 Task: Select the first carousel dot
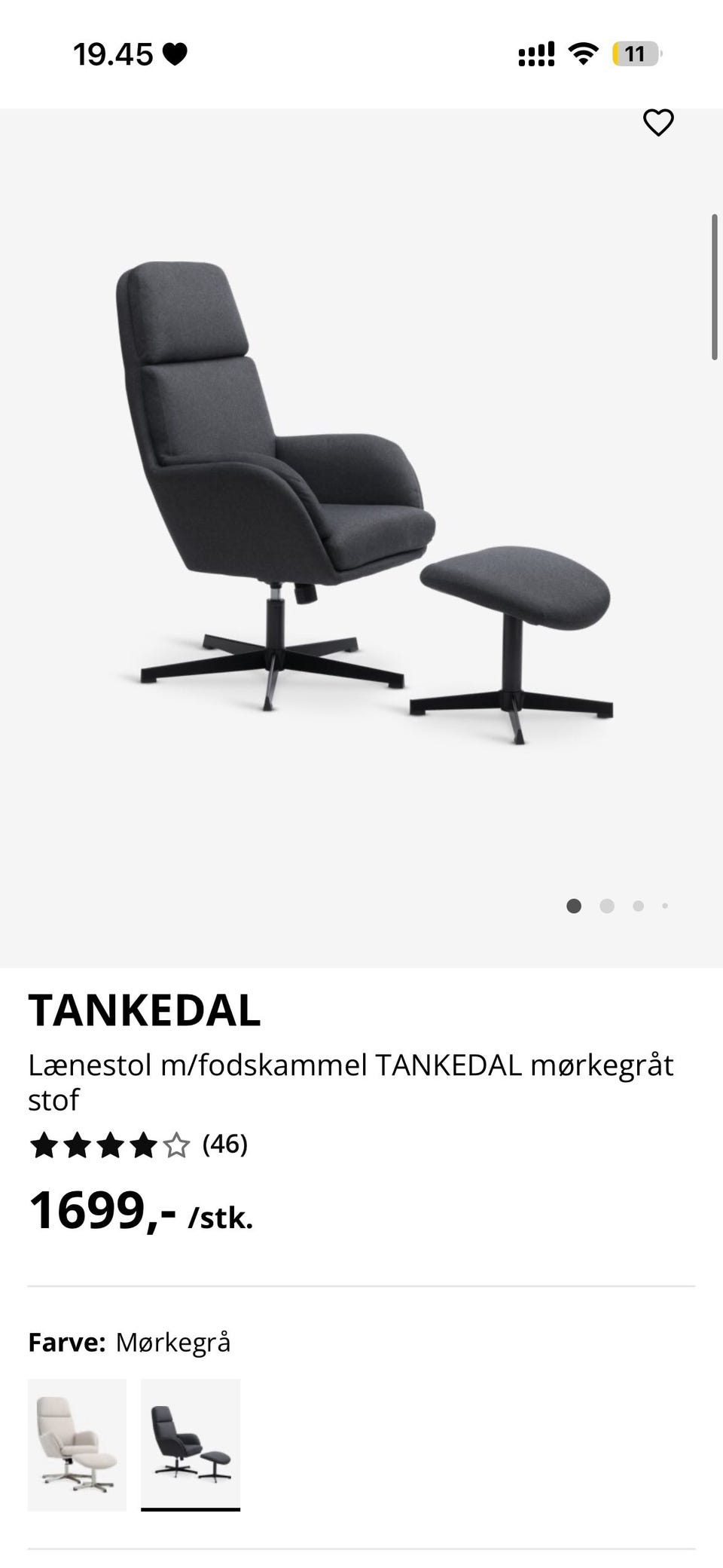click(x=575, y=906)
